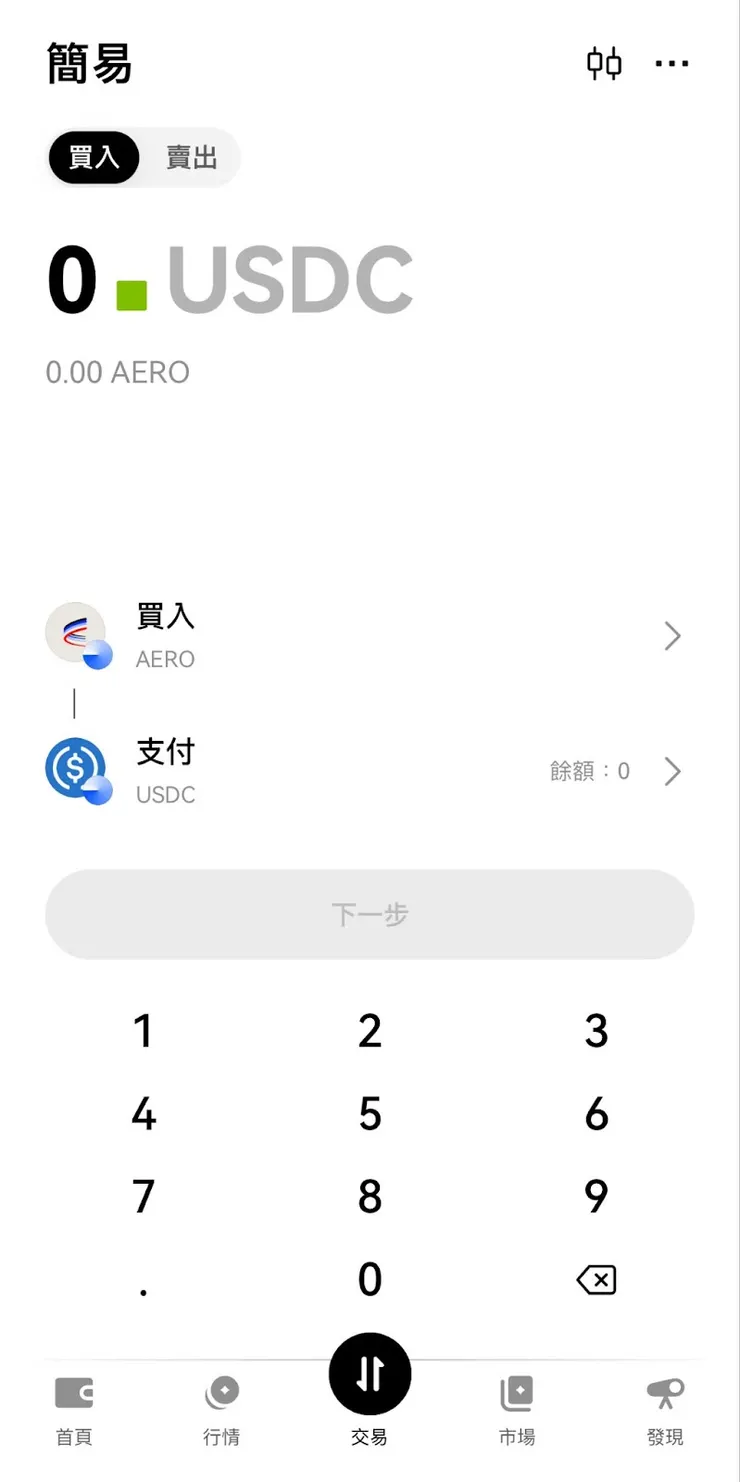This screenshot has height=1482, width=740.
Task: Tap the 0 USDC amount display
Action: point(230,280)
